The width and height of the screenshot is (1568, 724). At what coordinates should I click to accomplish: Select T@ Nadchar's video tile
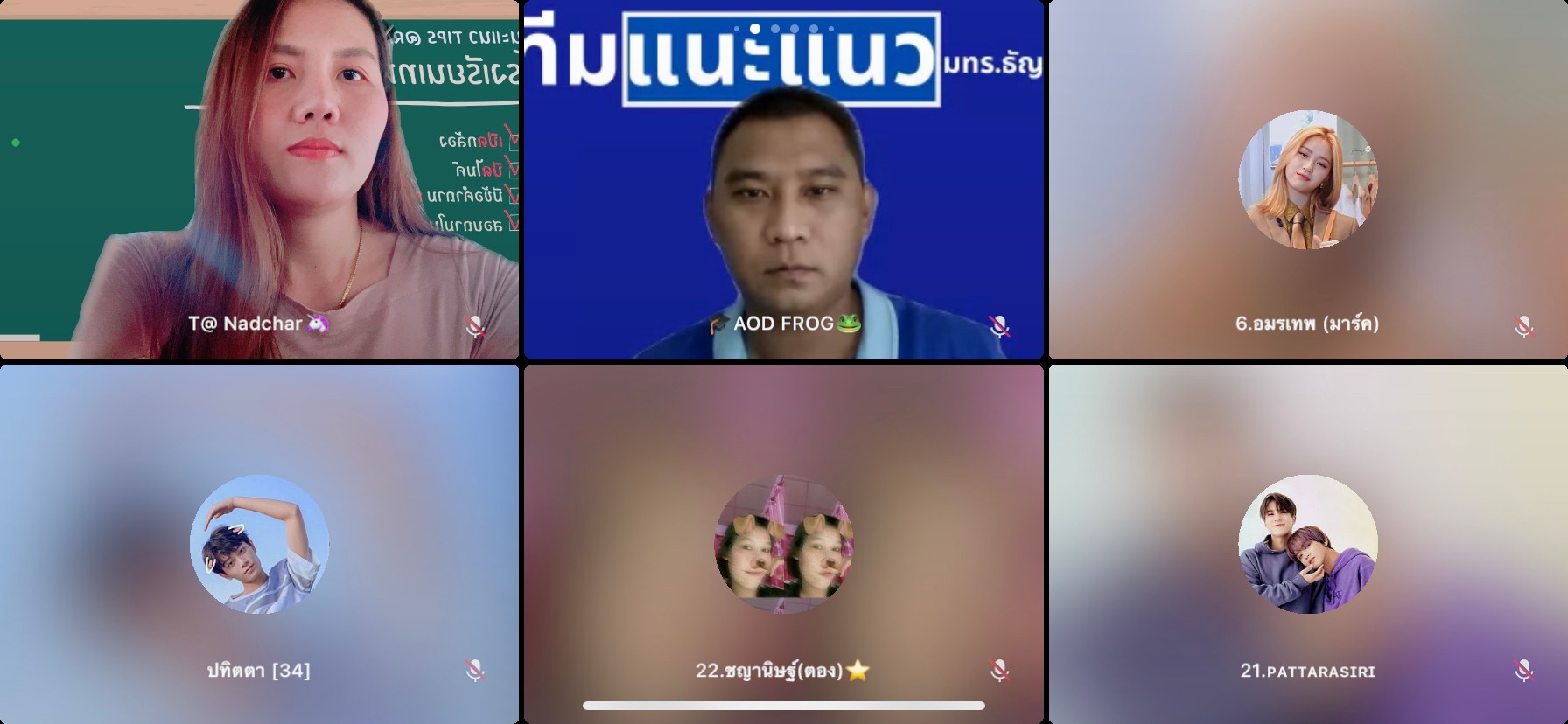[259, 179]
